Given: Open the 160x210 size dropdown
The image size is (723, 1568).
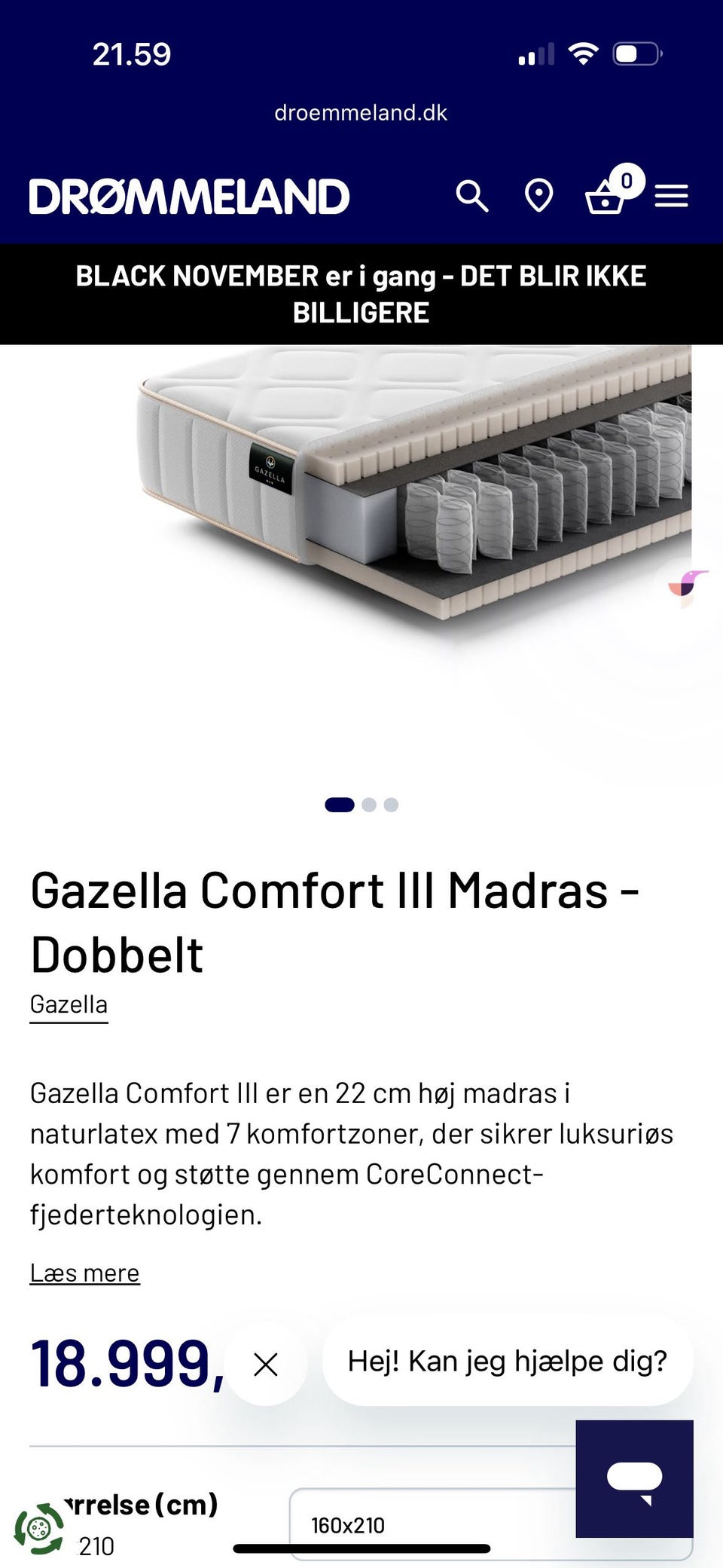Looking at the screenshot, I should [491, 1524].
